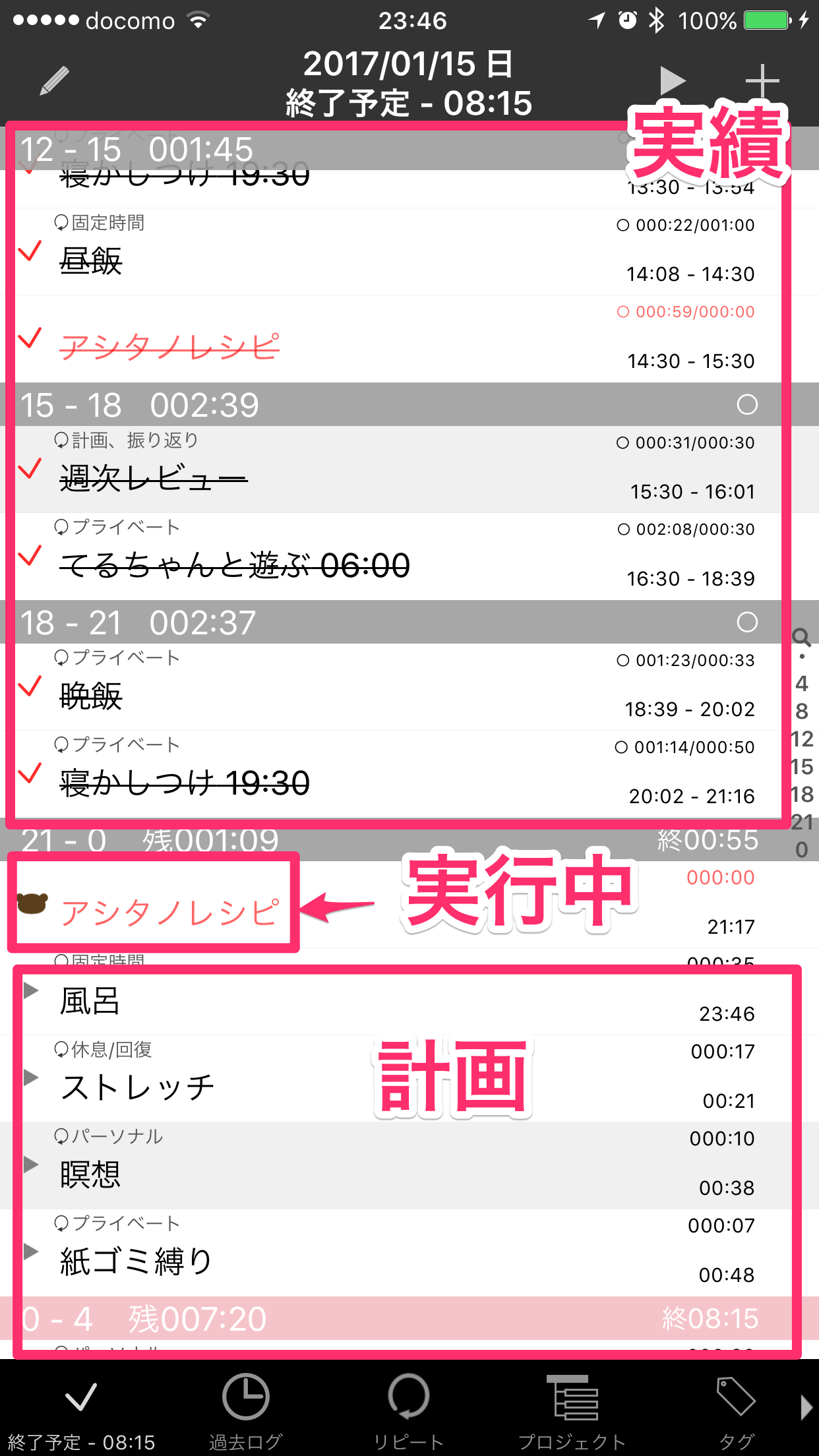Tap the pencil edit icon
This screenshot has width=819, height=1456.
pos(54,81)
